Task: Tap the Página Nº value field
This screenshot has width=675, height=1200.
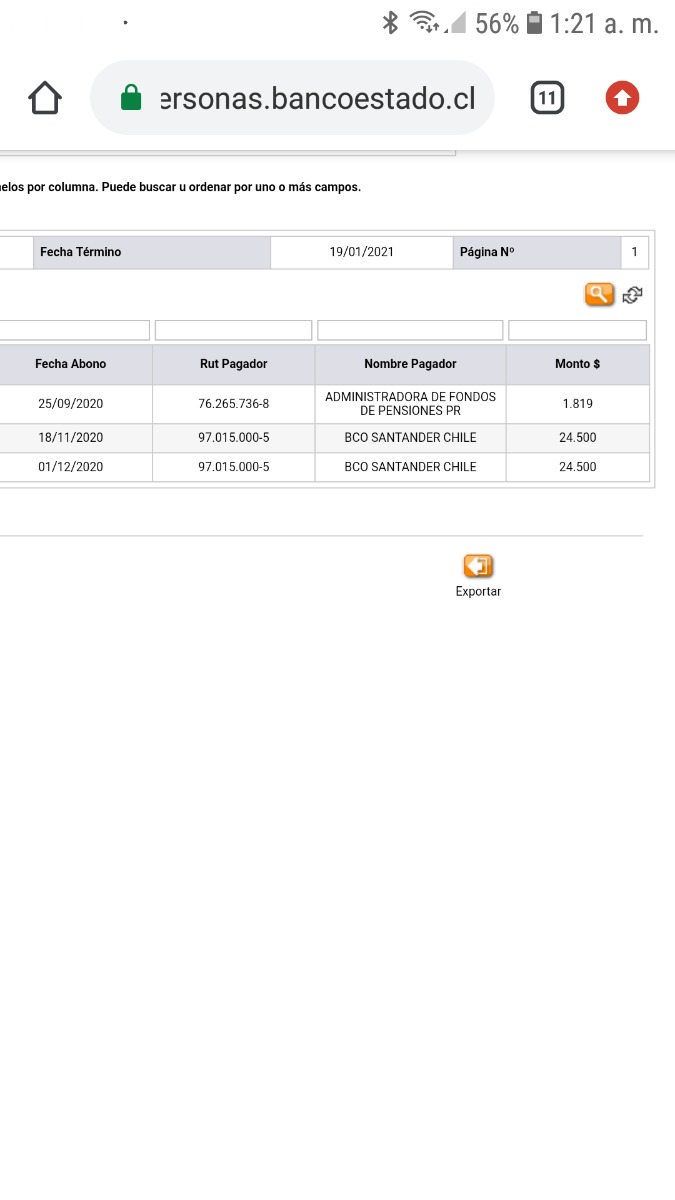Action: [x=634, y=252]
